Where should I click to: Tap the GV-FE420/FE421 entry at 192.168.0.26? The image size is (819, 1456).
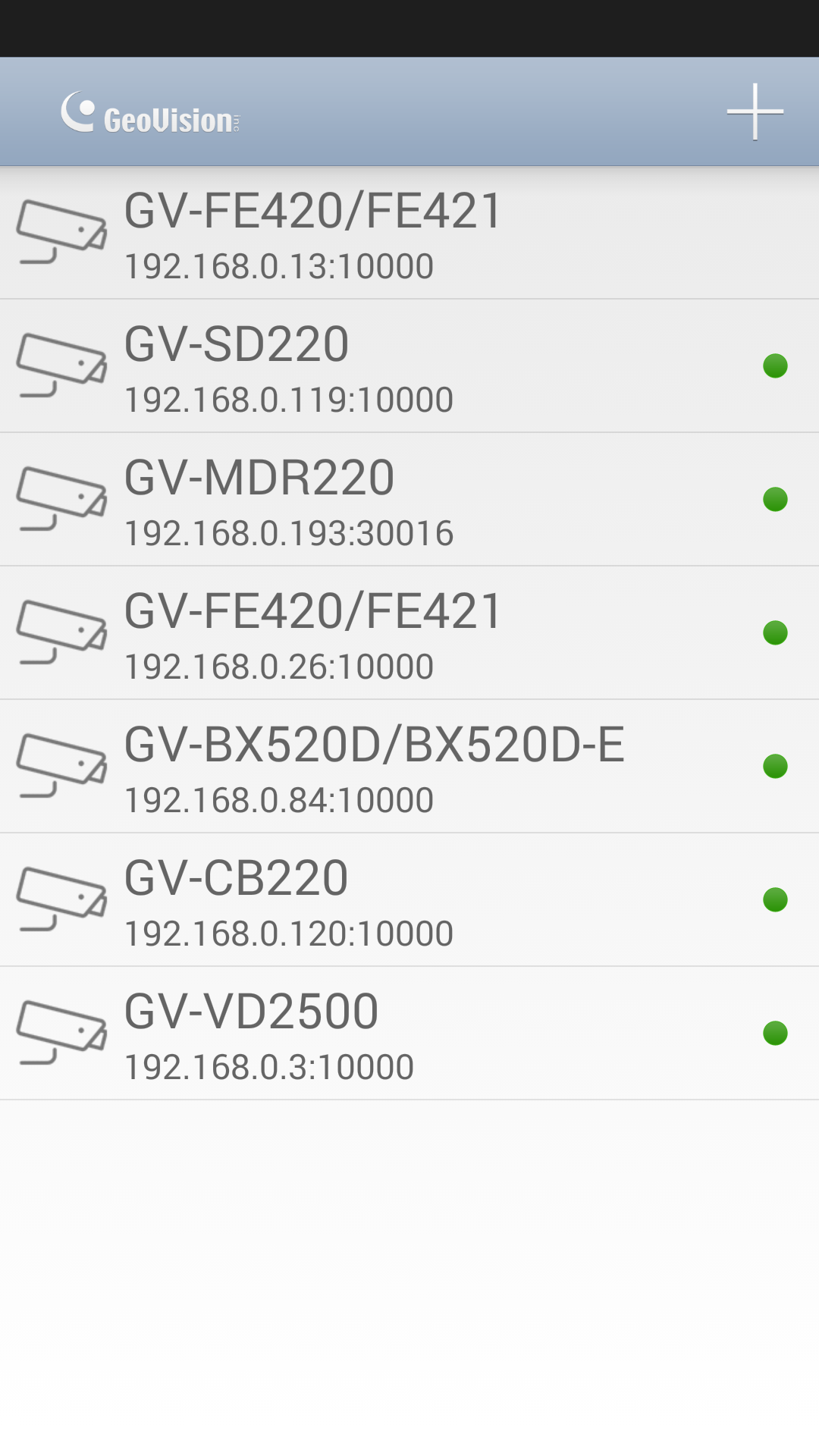[409, 633]
